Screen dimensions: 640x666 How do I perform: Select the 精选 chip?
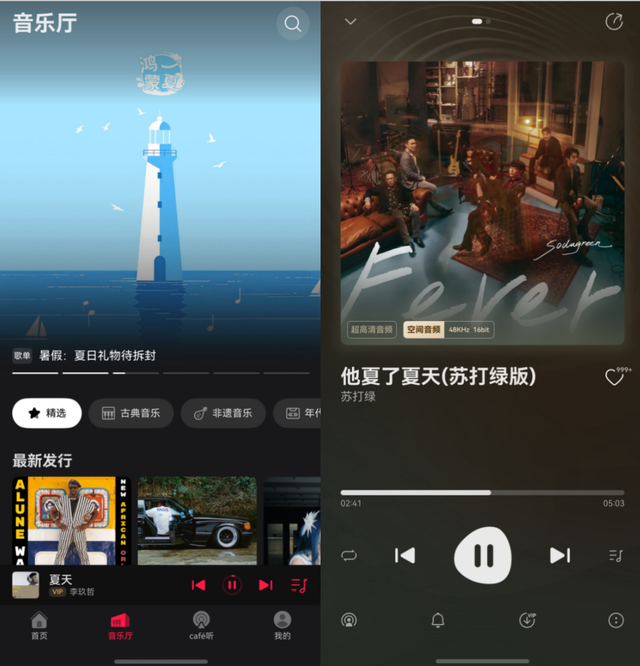tap(47, 412)
